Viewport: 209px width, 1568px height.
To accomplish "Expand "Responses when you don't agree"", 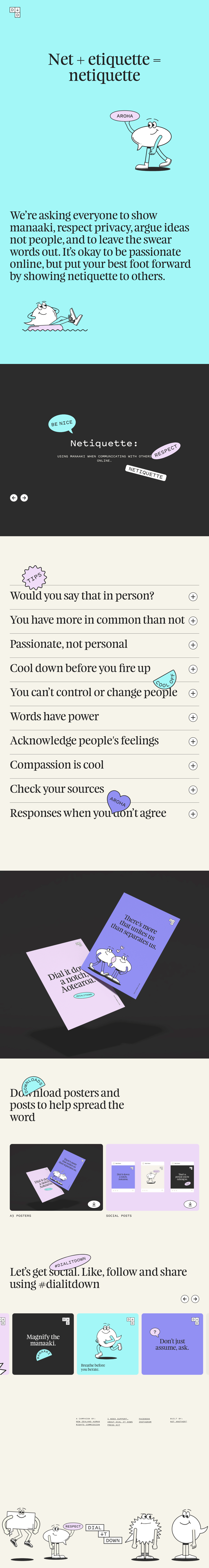I will point(192,814).
